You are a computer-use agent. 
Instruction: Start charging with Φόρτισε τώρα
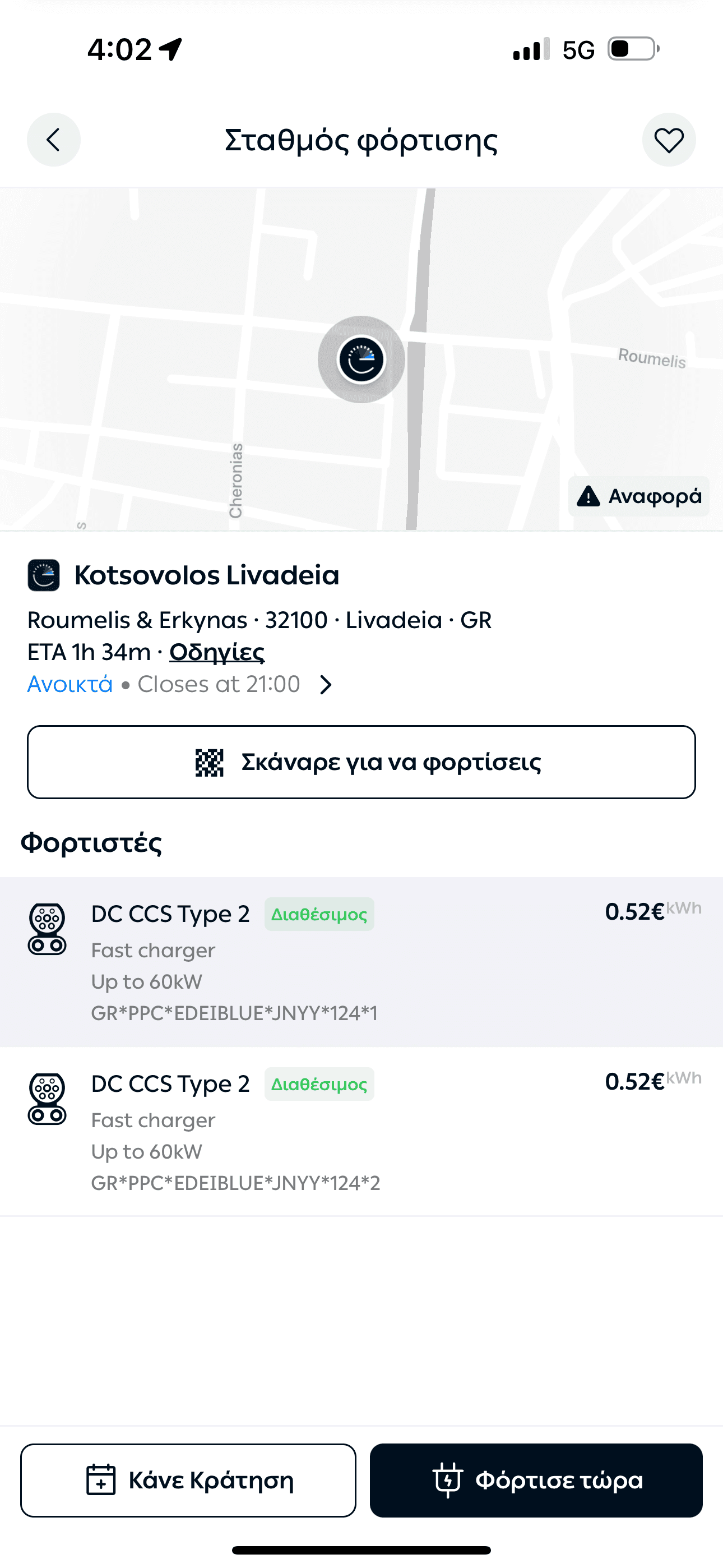[536, 1481]
